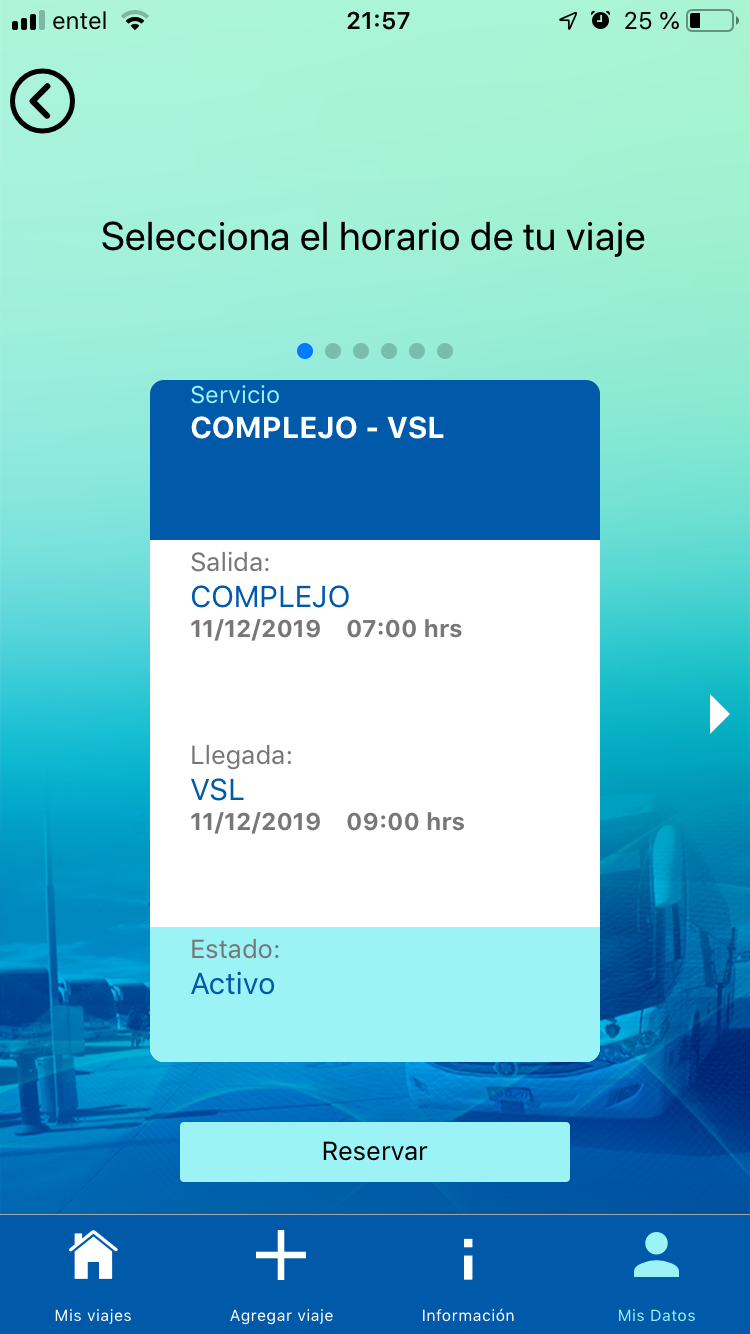Screen dimensions: 750x1334
Task: Switch to the Agregar viaje tab
Action: click(x=281, y=1275)
